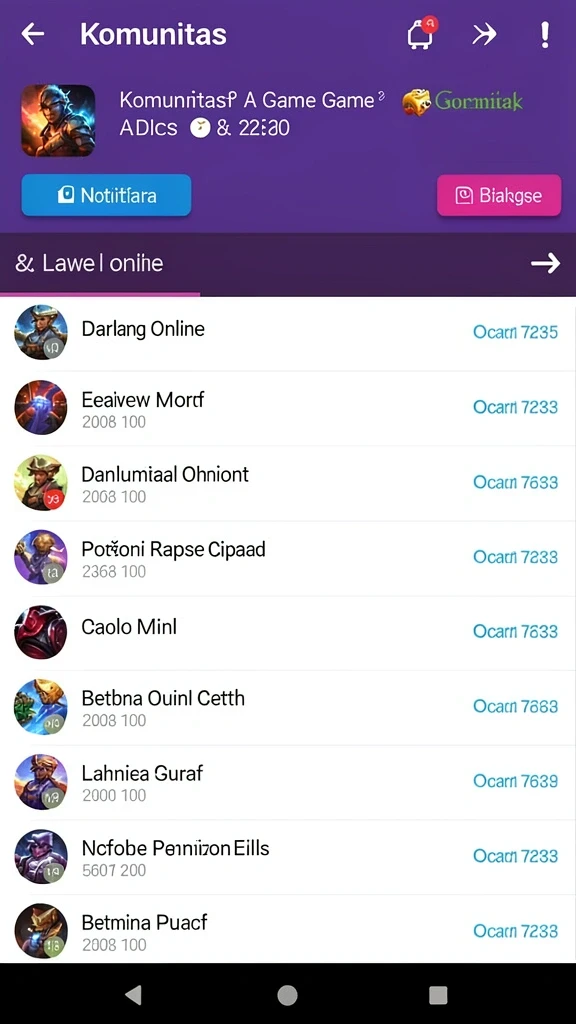Open Potioni Rapse Cipaad row
This screenshot has width=576, height=1024.
tap(288, 558)
